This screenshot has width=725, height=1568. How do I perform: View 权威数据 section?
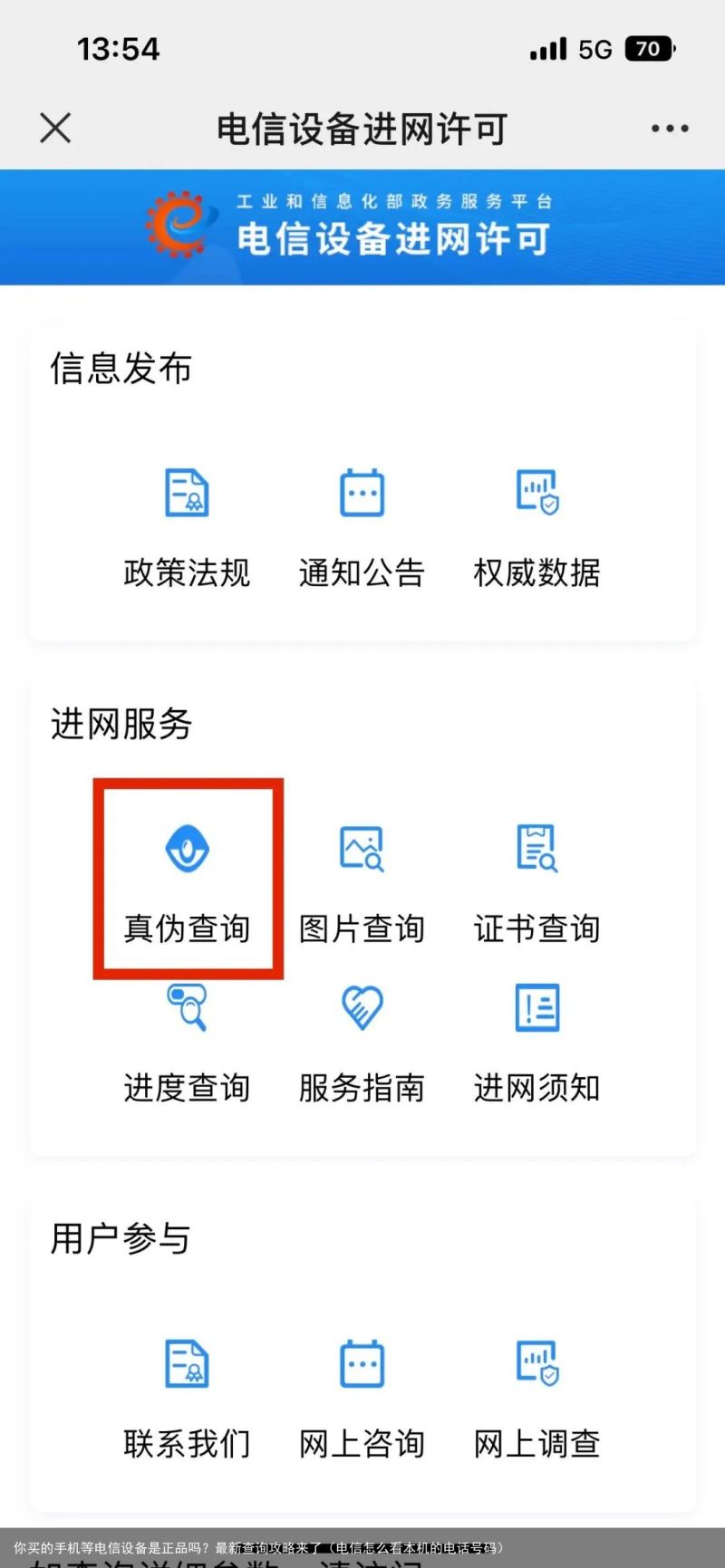536,525
